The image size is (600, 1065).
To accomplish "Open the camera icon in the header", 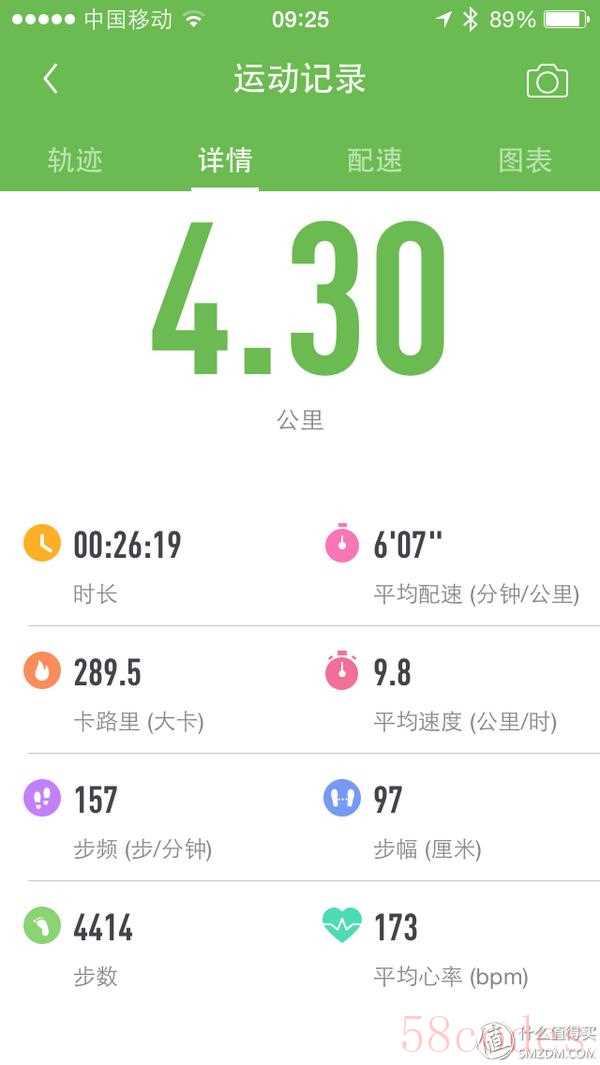I will 547,82.
